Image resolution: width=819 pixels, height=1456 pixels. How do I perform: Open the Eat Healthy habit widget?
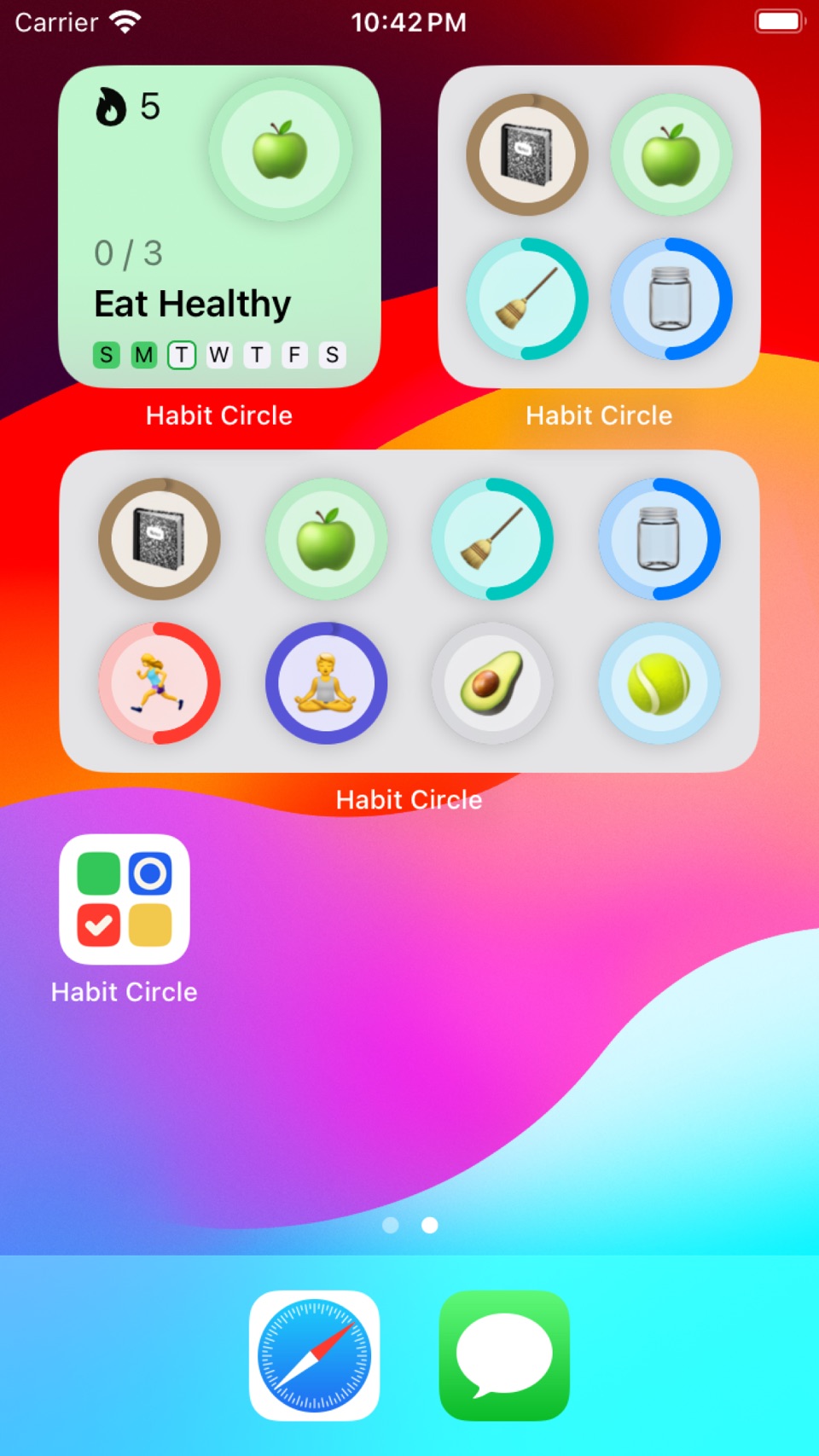coord(219,227)
